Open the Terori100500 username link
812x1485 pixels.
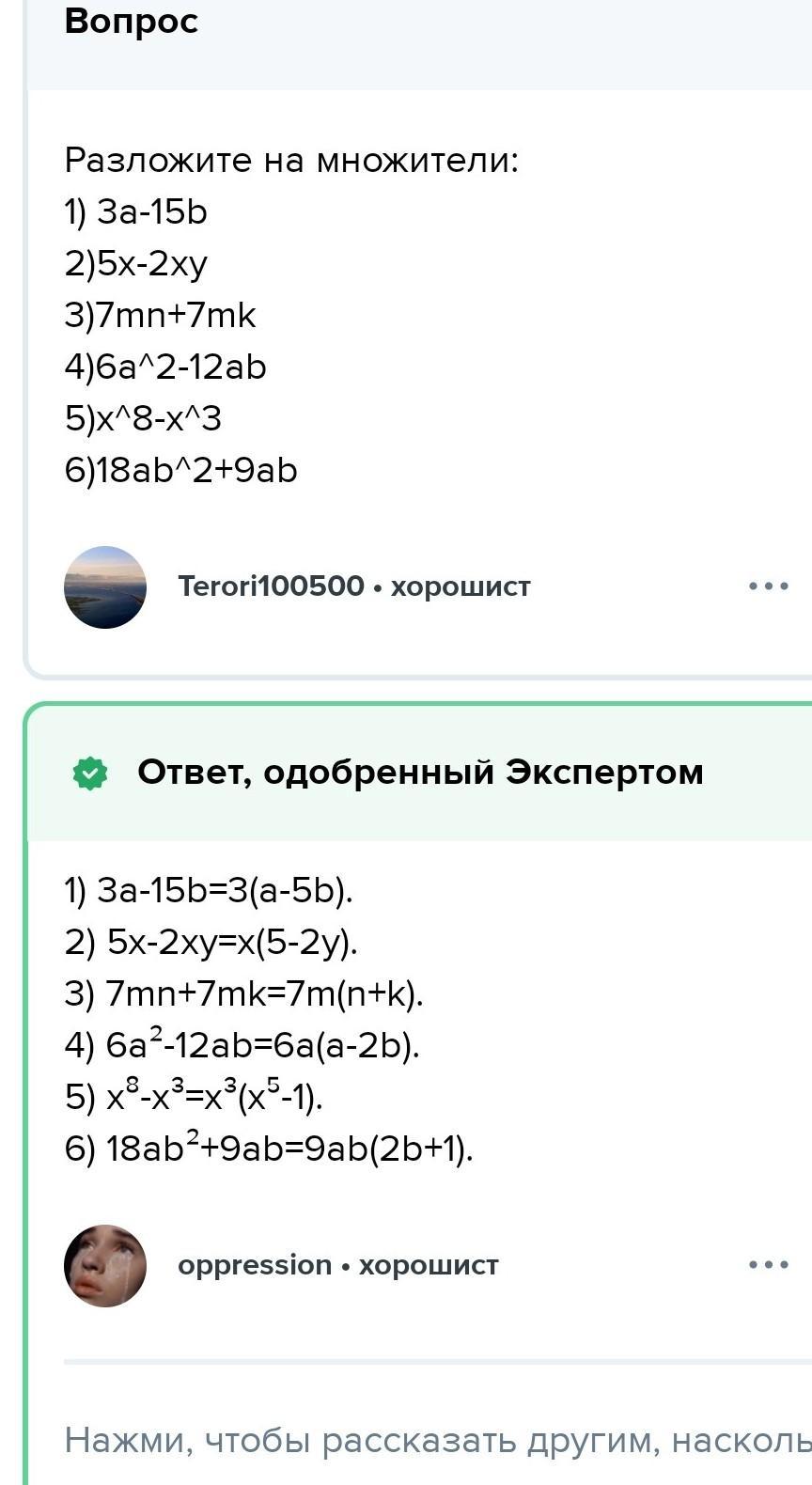[271, 586]
